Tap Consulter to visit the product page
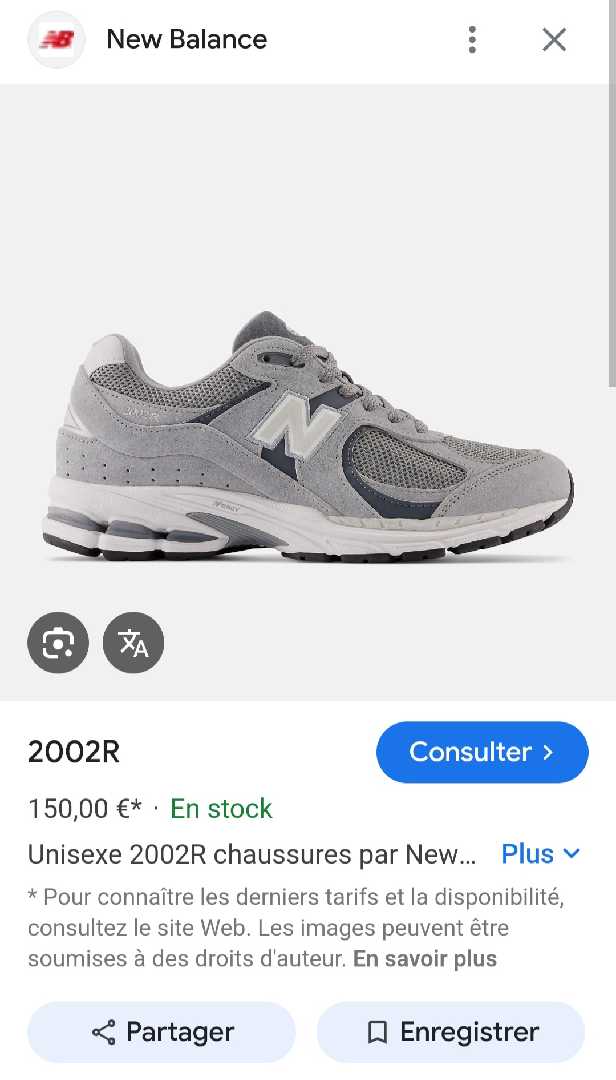Screen dimensions: 616x1080 click(x=482, y=752)
